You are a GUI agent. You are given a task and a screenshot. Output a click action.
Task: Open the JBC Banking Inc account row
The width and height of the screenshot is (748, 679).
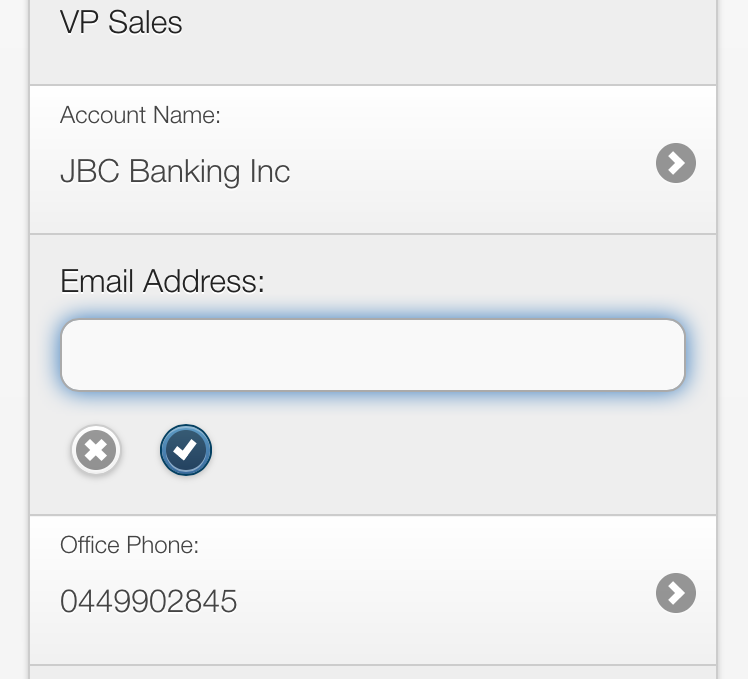coord(372,162)
